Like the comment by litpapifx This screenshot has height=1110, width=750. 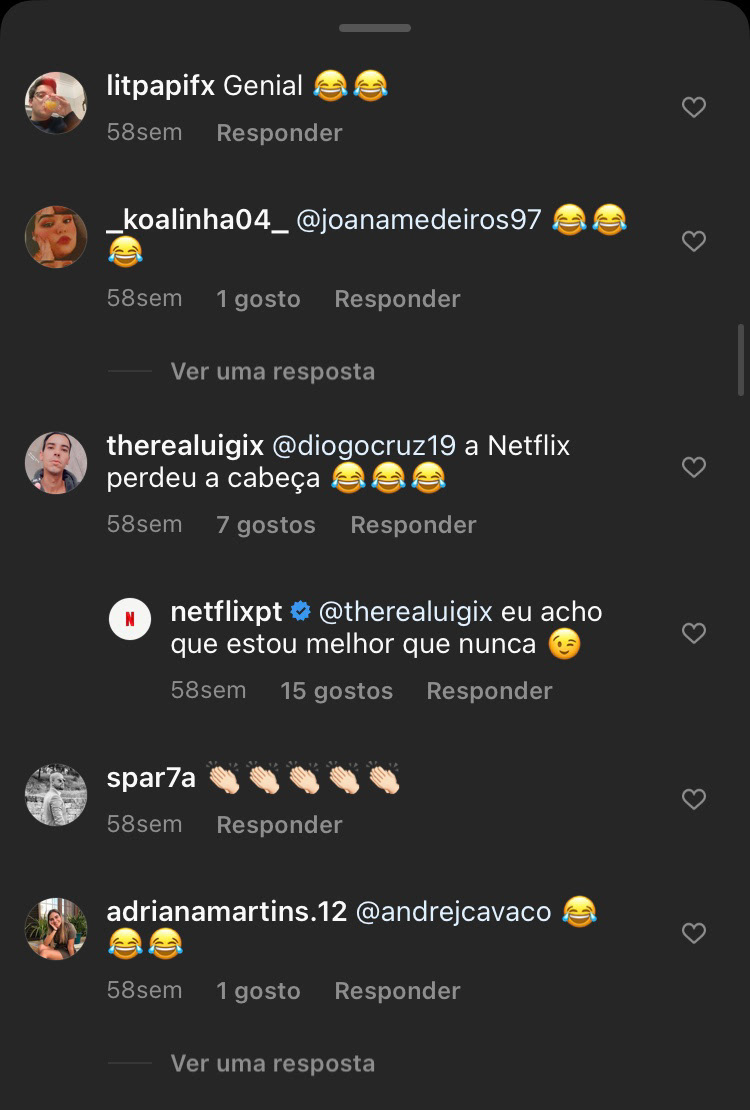(693, 107)
